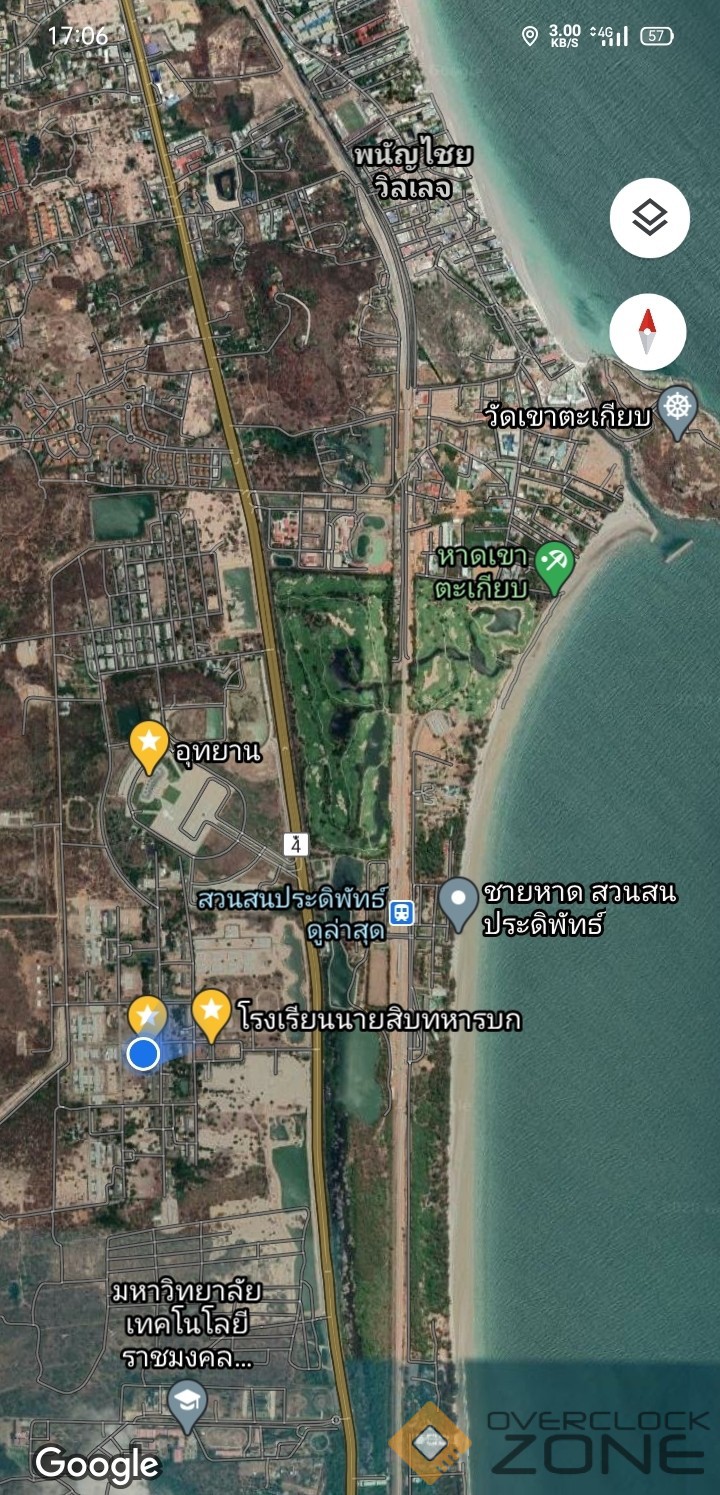Tap the compass to reset north

[x=648, y=332]
